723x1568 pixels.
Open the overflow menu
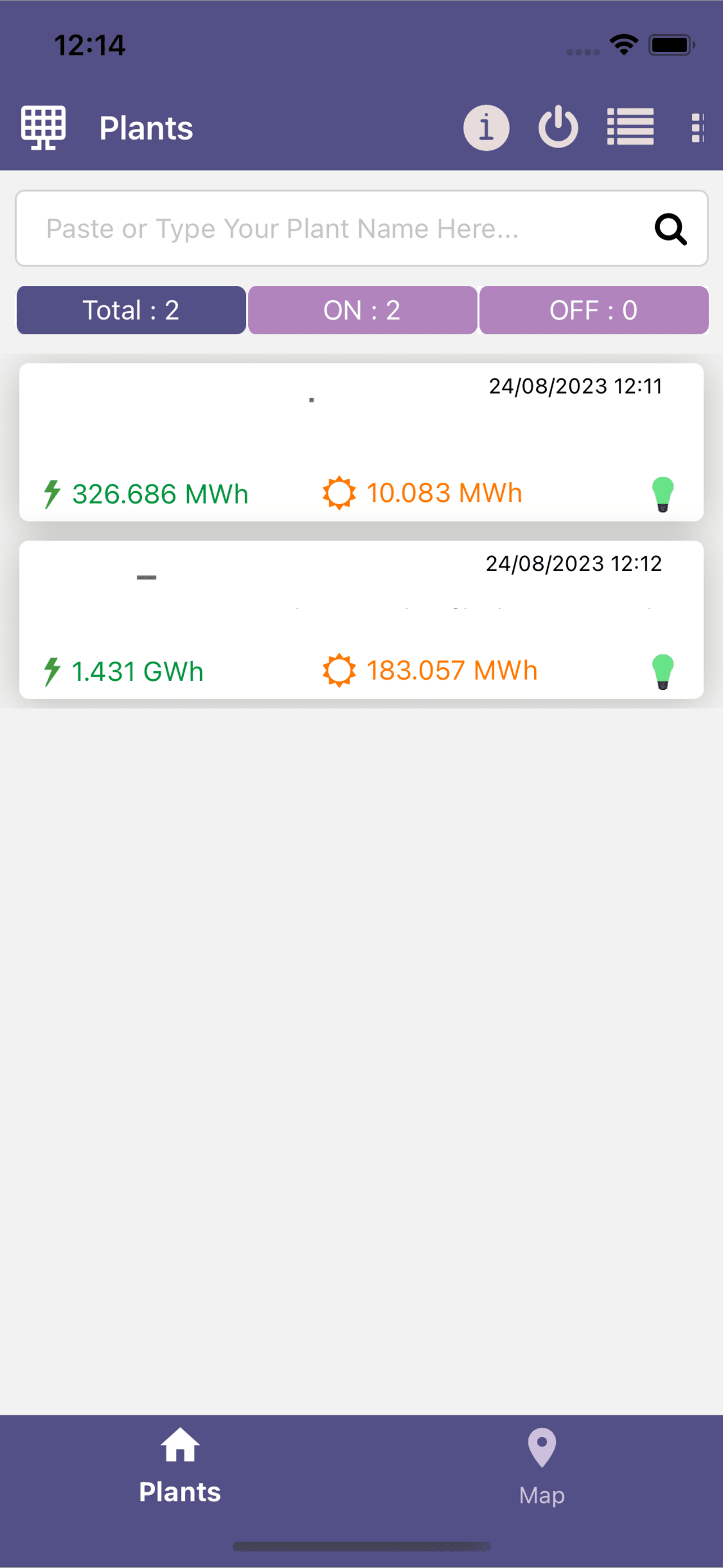(697, 128)
